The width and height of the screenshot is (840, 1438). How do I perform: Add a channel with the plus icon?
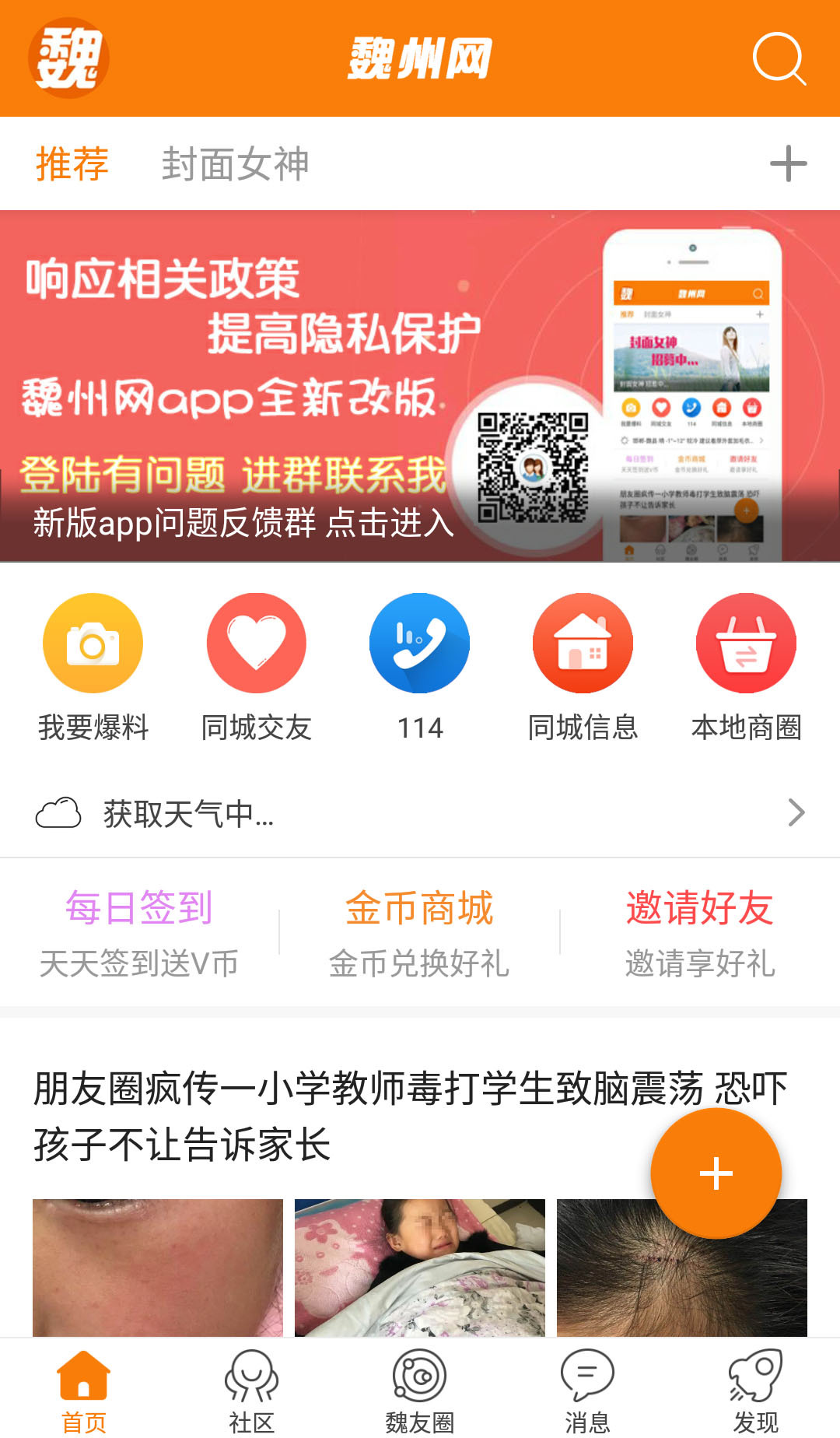788,164
